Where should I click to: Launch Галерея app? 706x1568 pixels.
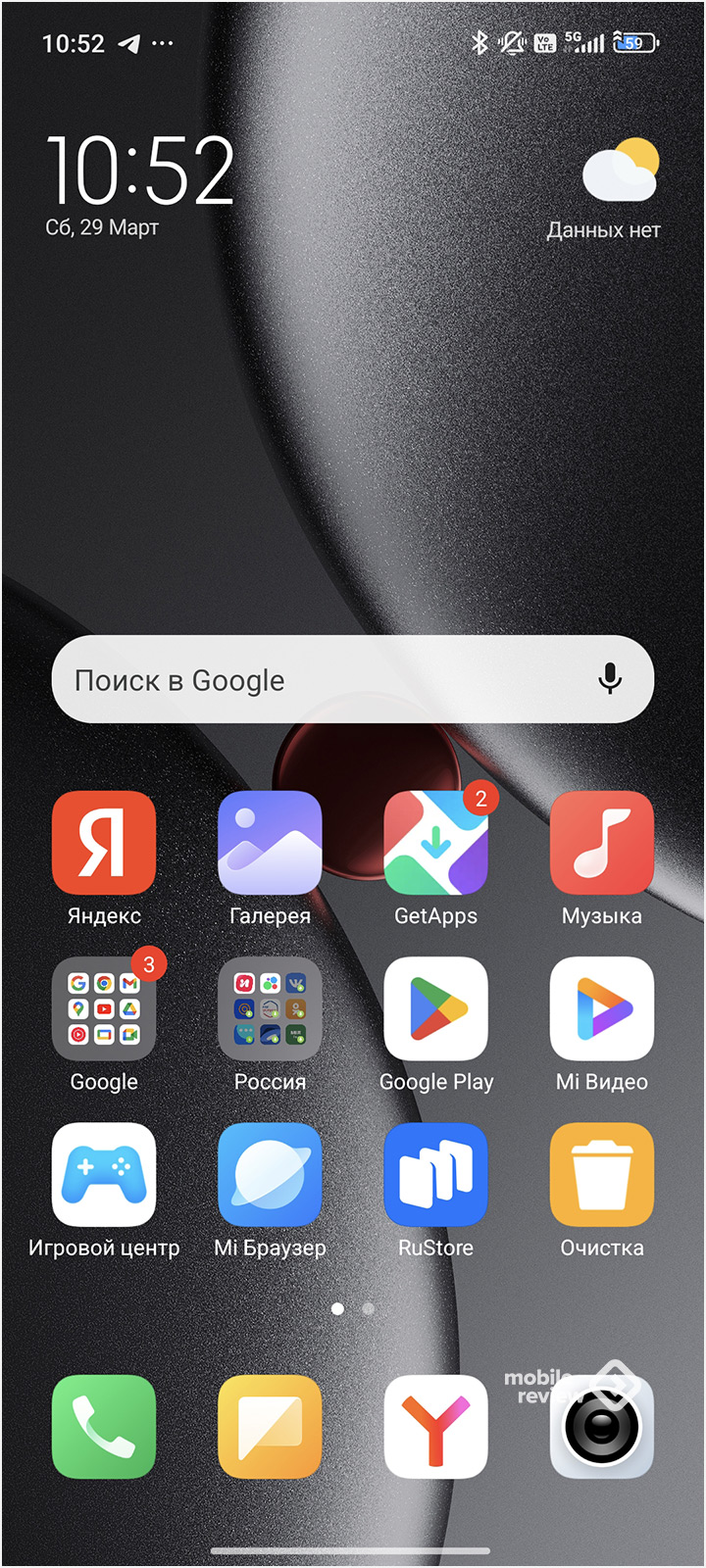tap(270, 843)
